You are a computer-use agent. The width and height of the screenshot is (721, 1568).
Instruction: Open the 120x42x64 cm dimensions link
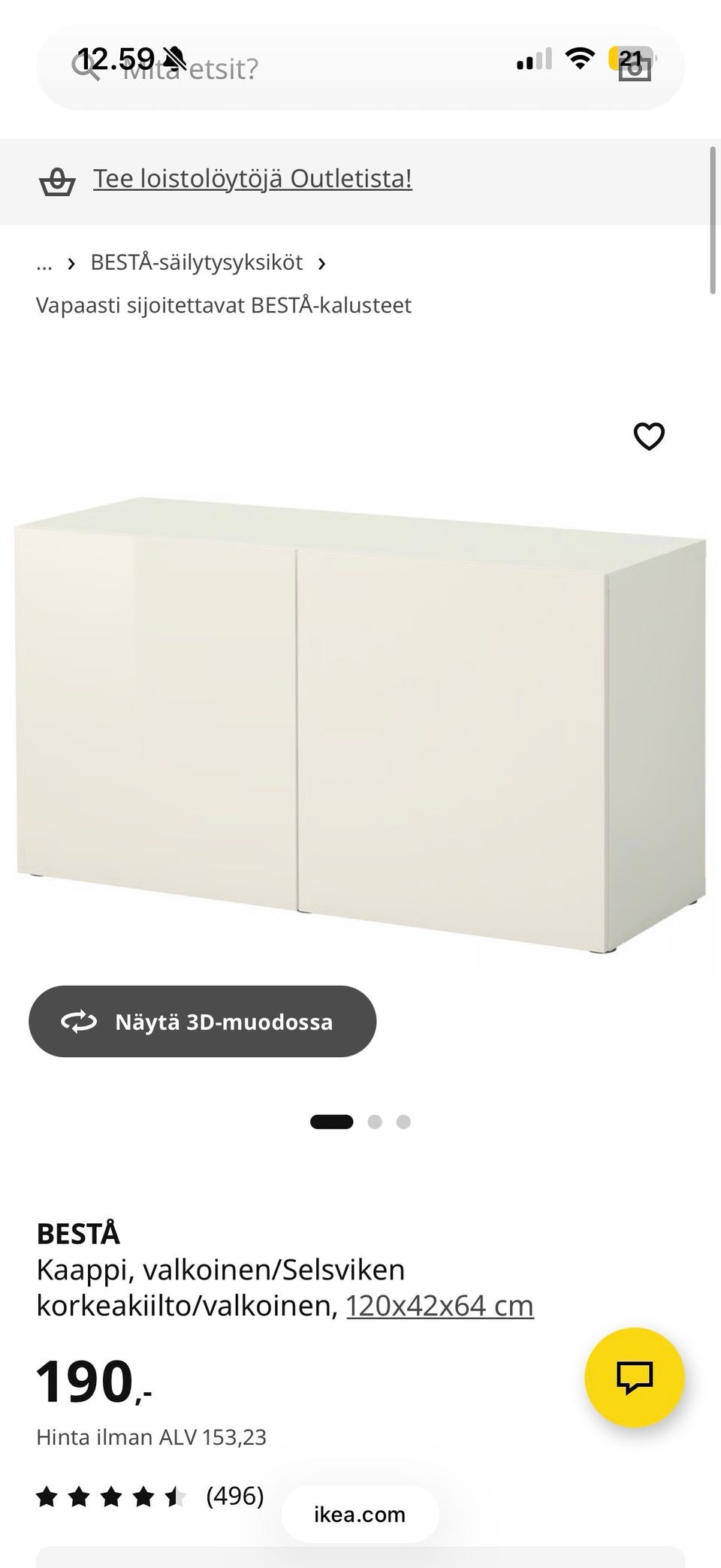[439, 1306]
